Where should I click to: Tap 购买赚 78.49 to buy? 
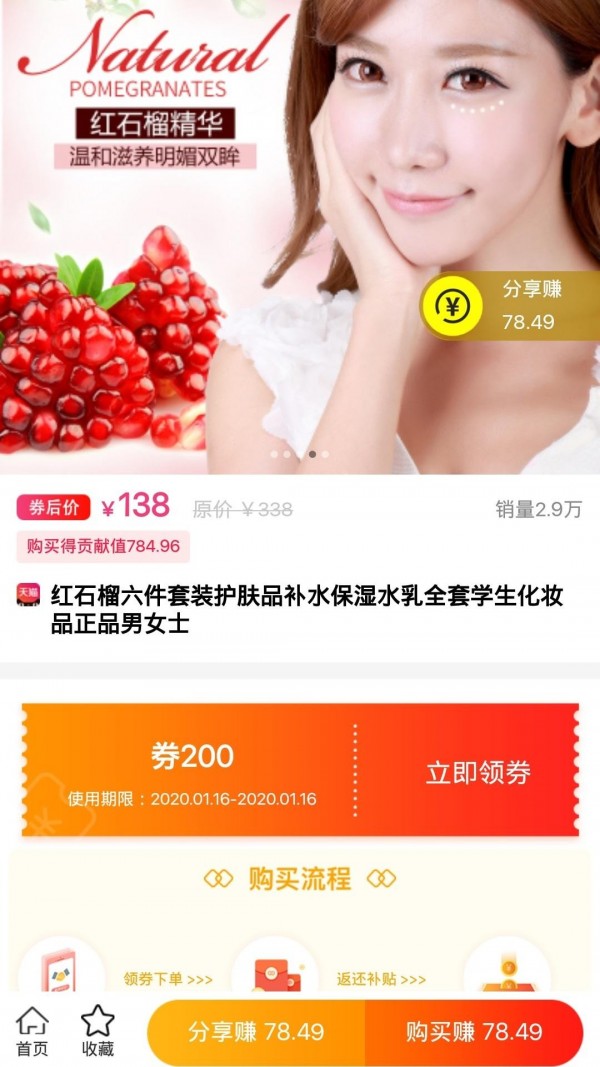pos(474,1032)
